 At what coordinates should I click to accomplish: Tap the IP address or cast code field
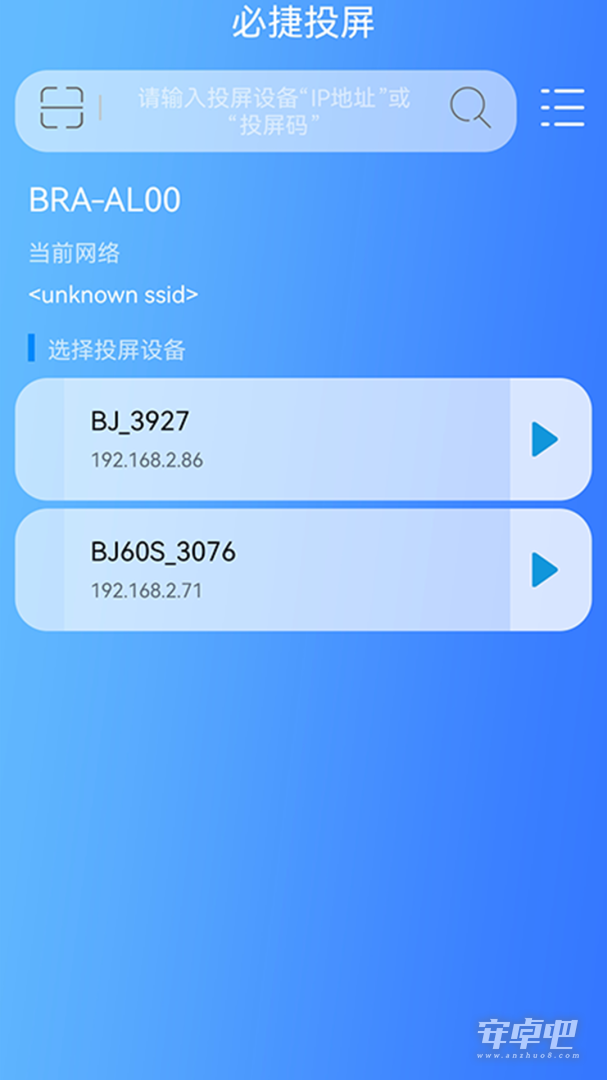[274, 111]
